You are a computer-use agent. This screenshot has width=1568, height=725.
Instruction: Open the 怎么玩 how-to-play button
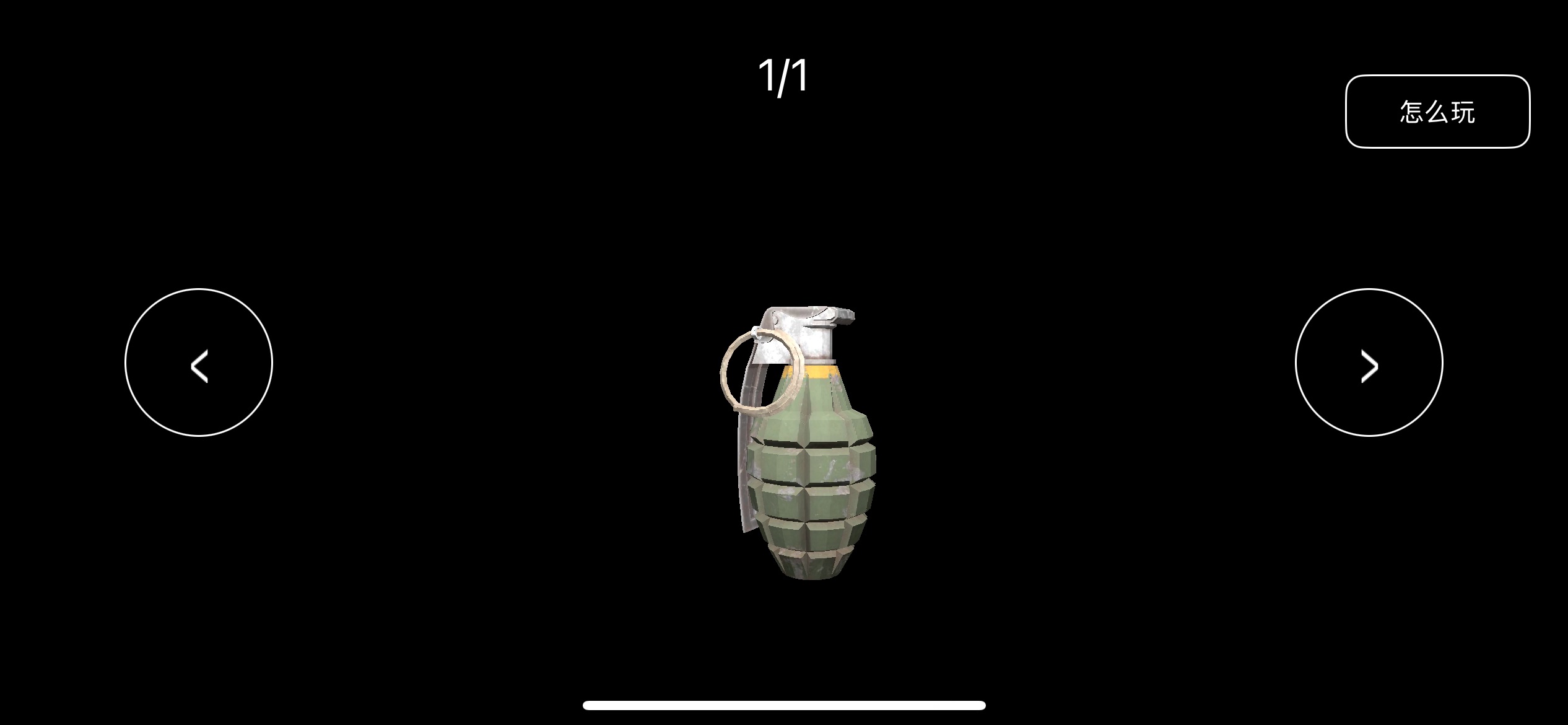(x=1437, y=112)
